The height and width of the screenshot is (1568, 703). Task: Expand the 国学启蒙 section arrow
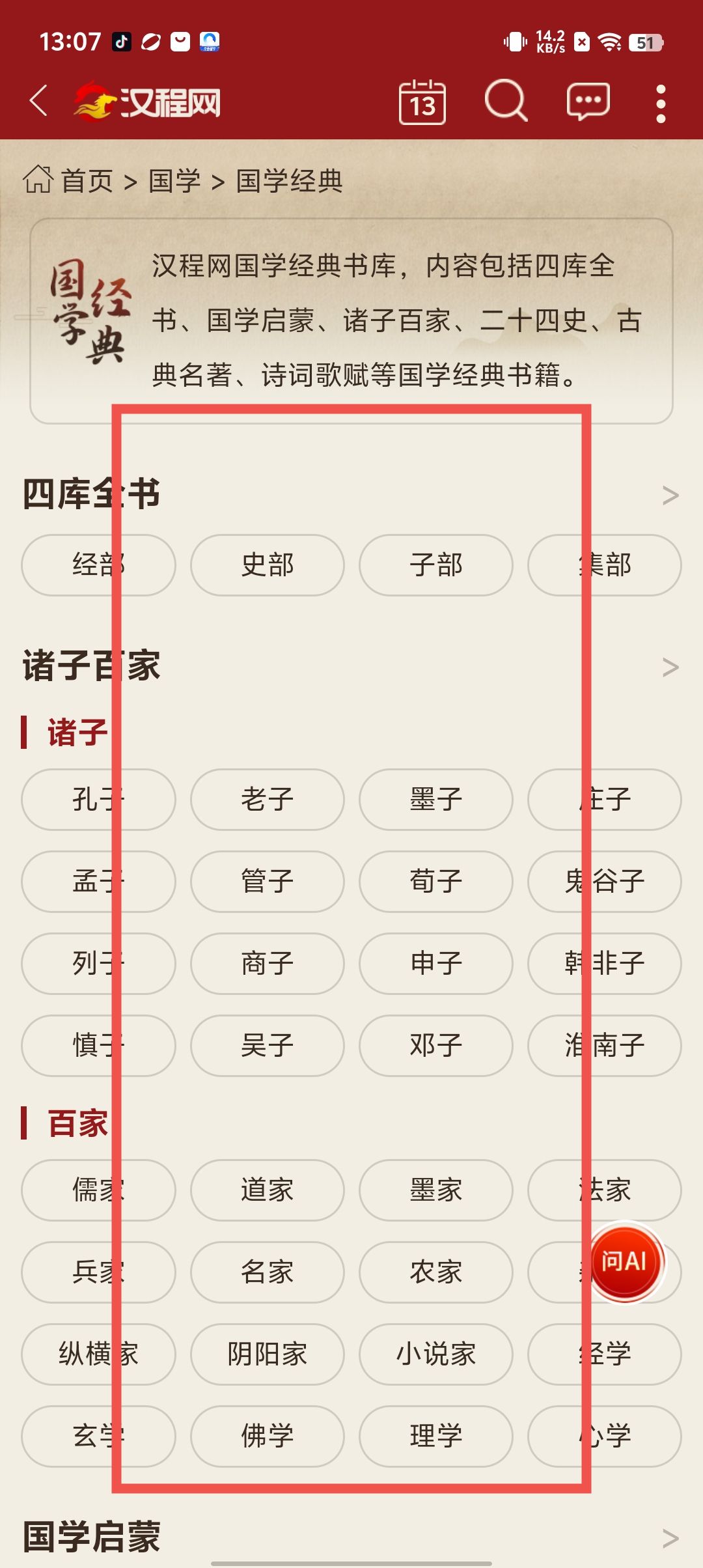[x=670, y=1537]
